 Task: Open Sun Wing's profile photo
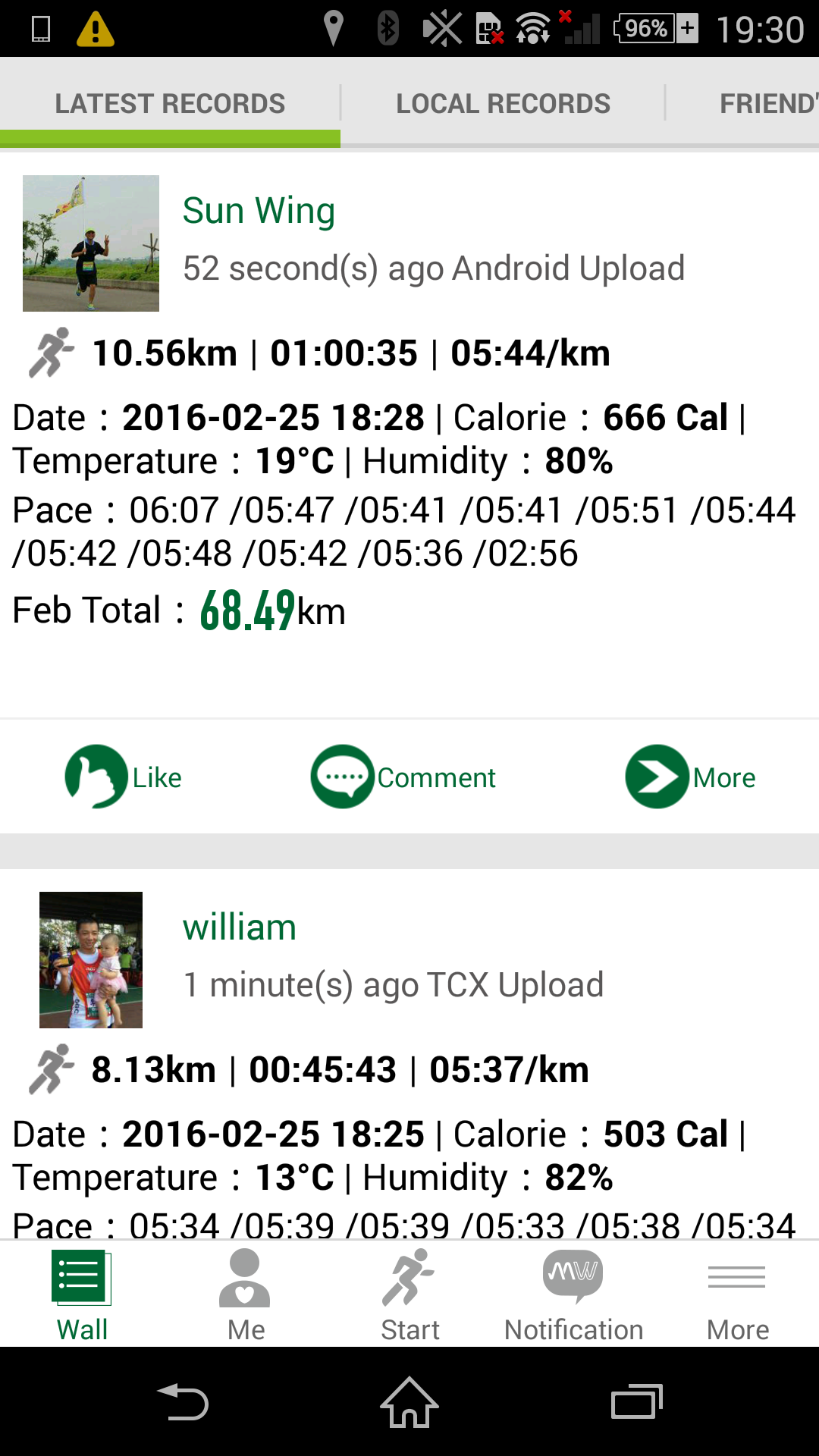click(91, 243)
